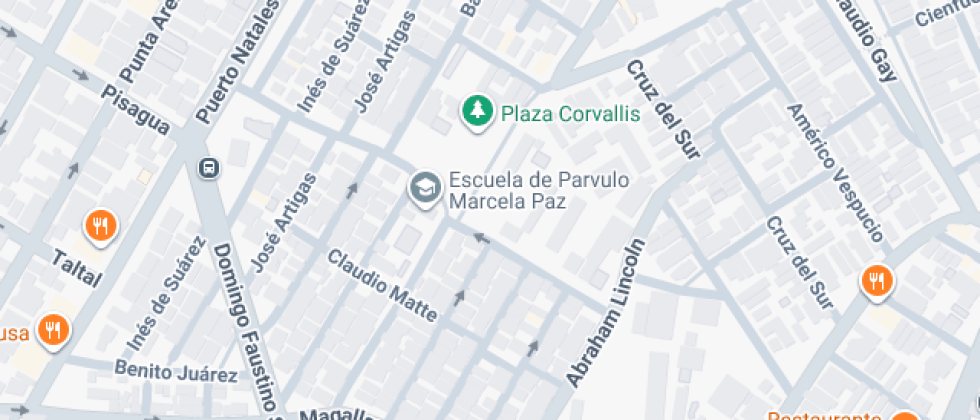The height and width of the screenshot is (420, 980).
Task: Open the Plaza Corvallis park marker
Action: [x=477, y=111]
